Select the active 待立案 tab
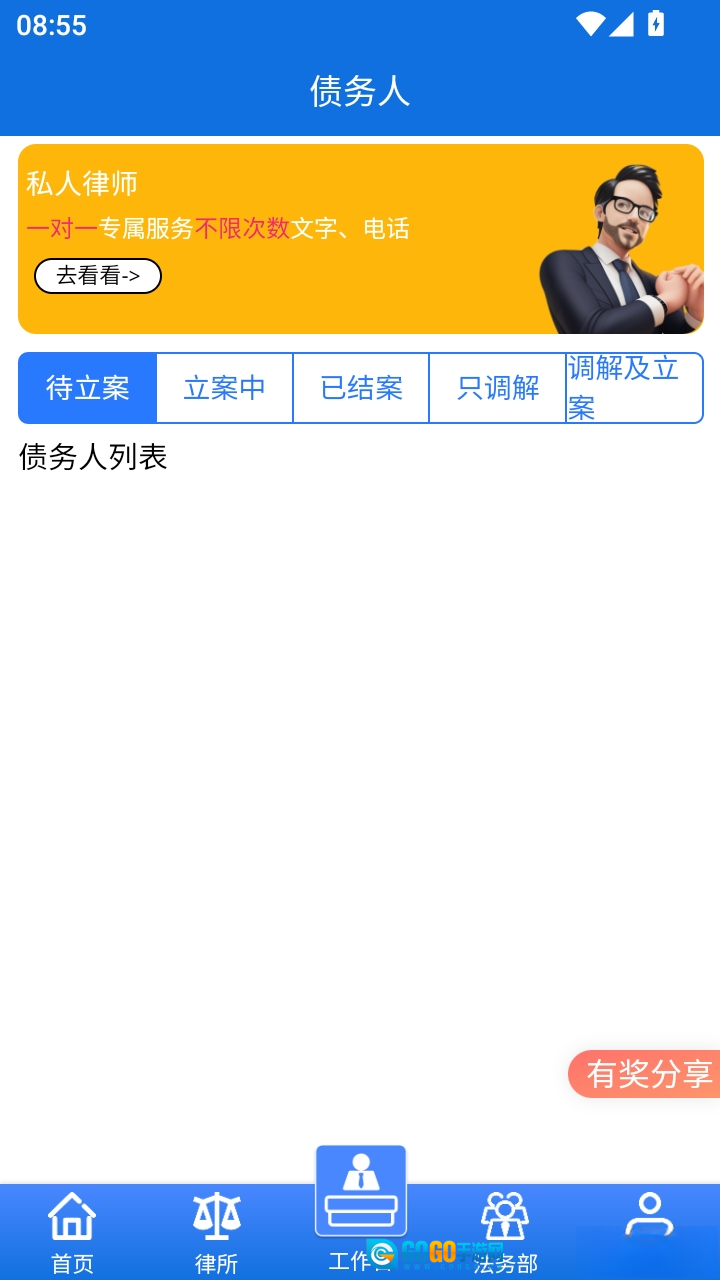 (87, 388)
